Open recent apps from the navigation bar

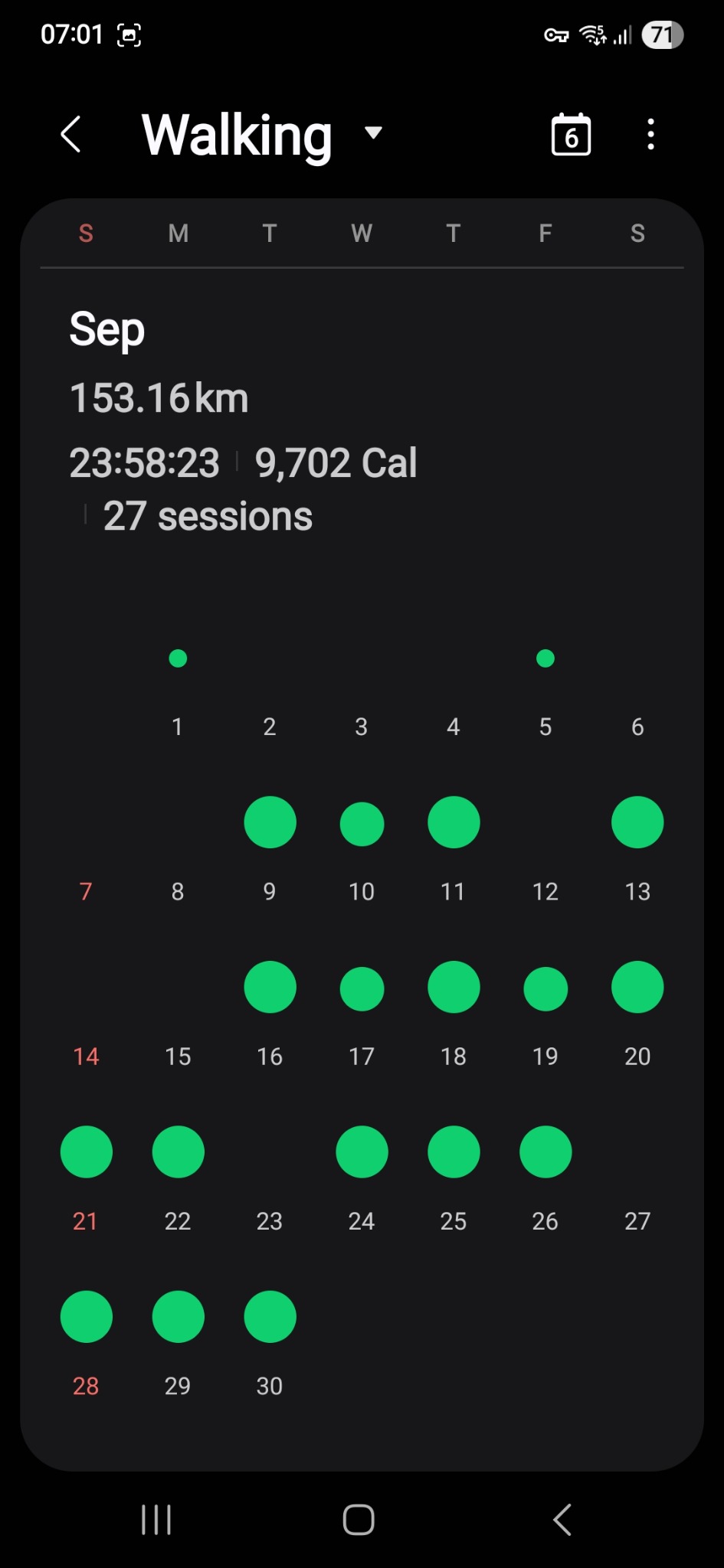pyautogui.click(x=156, y=1520)
